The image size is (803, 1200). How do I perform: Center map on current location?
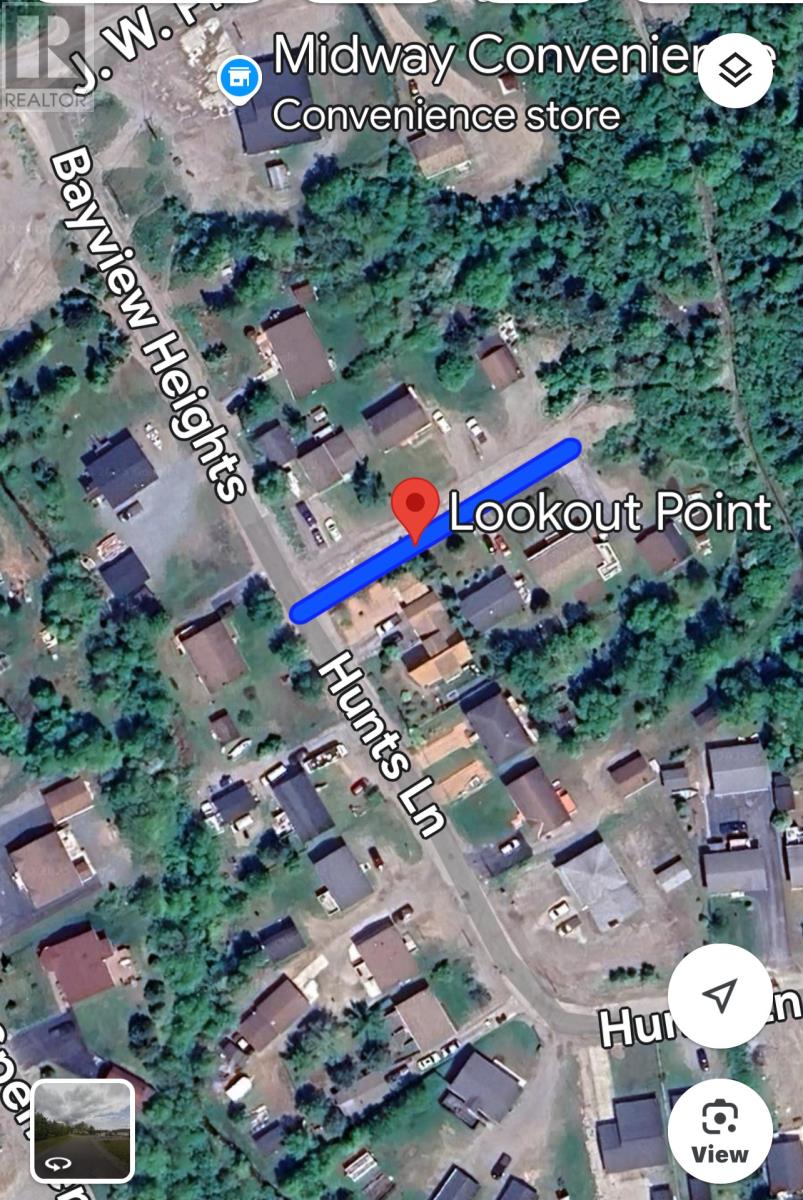pos(718,996)
